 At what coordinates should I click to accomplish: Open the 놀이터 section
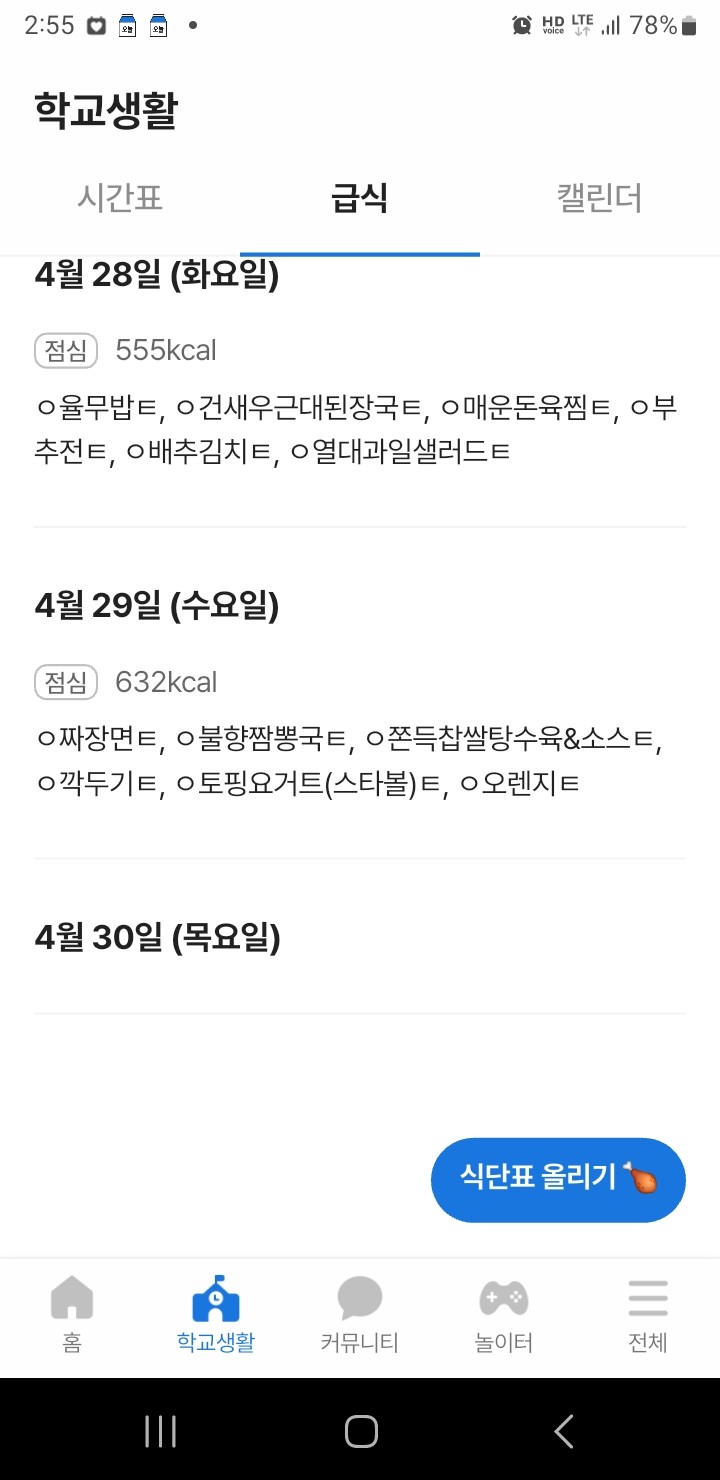(503, 1314)
